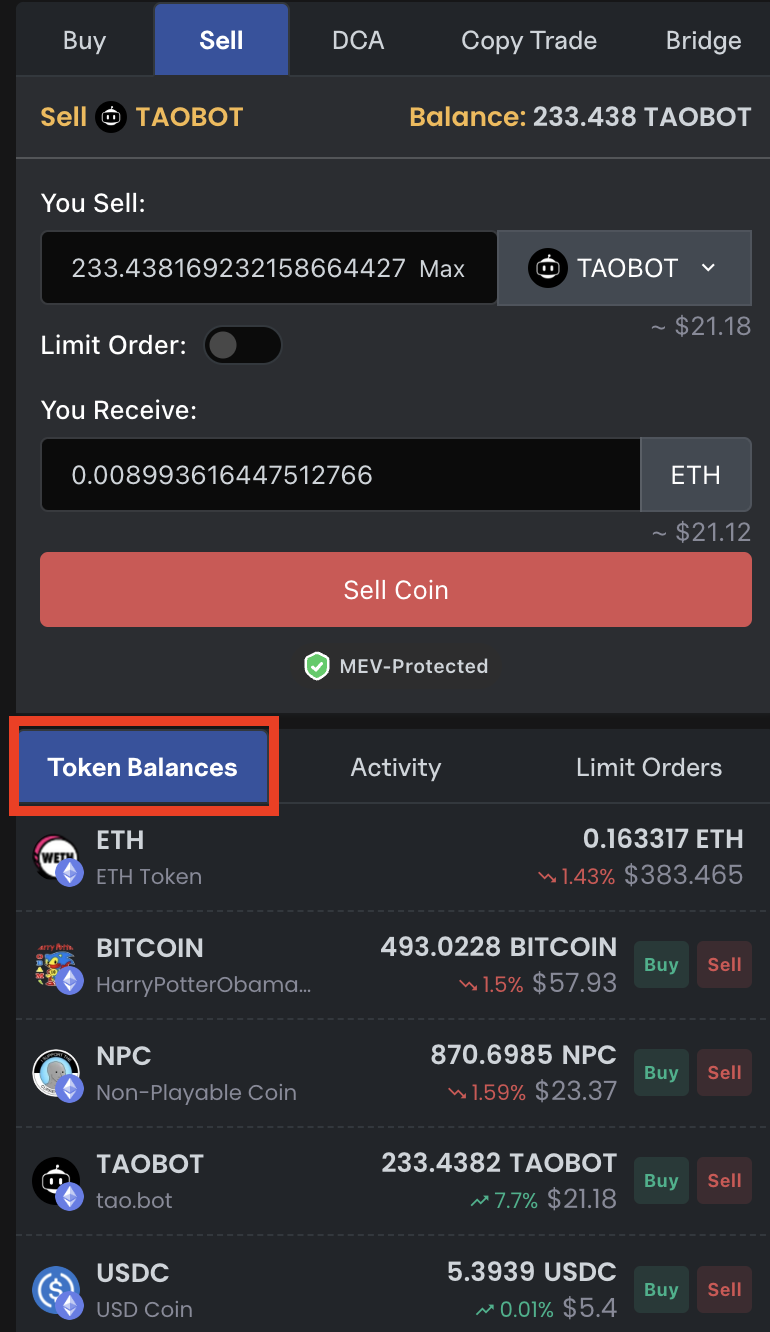Tap the You Receive ETH amount field

[x=340, y=475]
